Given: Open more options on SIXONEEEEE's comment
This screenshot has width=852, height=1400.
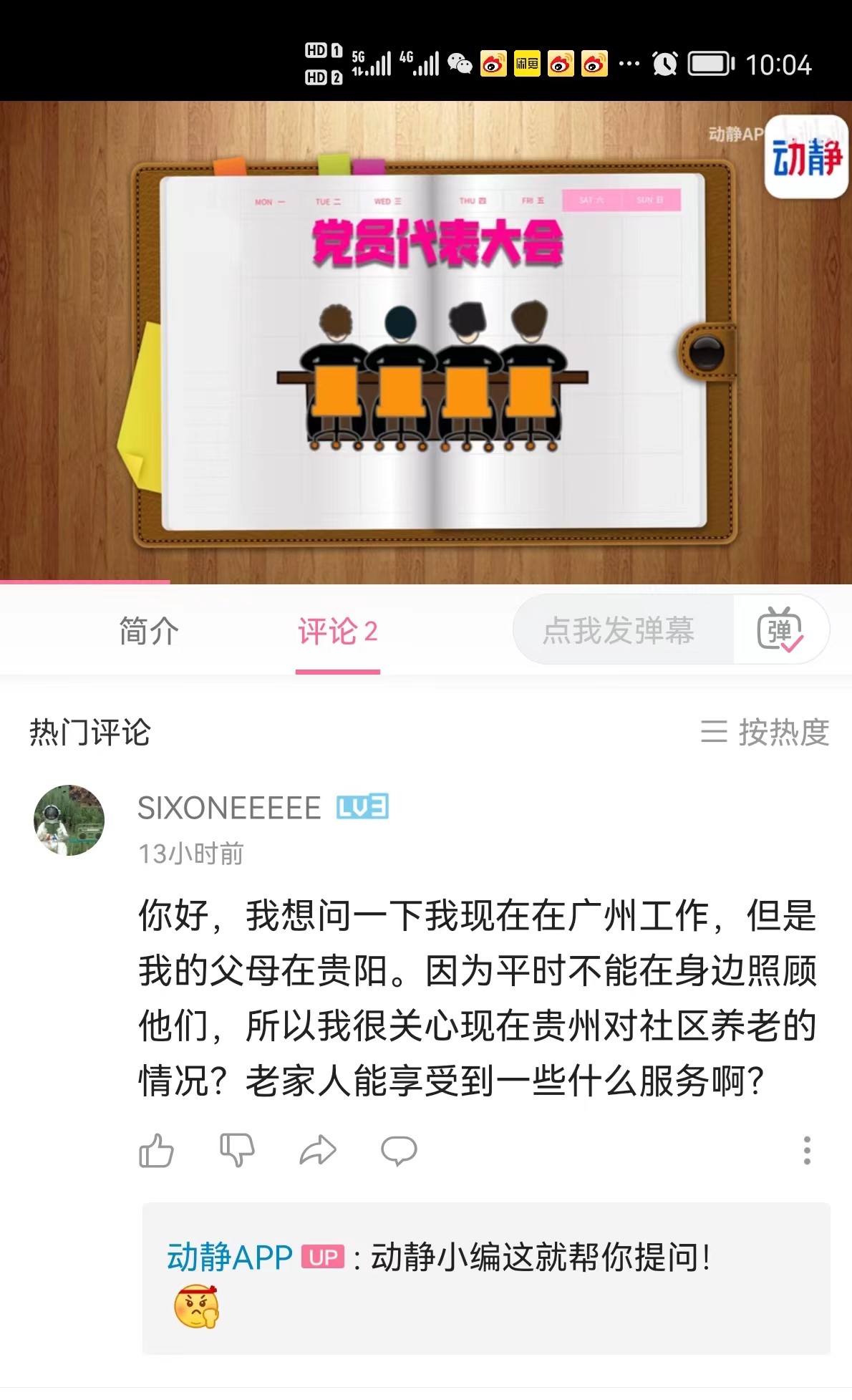Looking at the screenshot, I should click(807, 1150).
